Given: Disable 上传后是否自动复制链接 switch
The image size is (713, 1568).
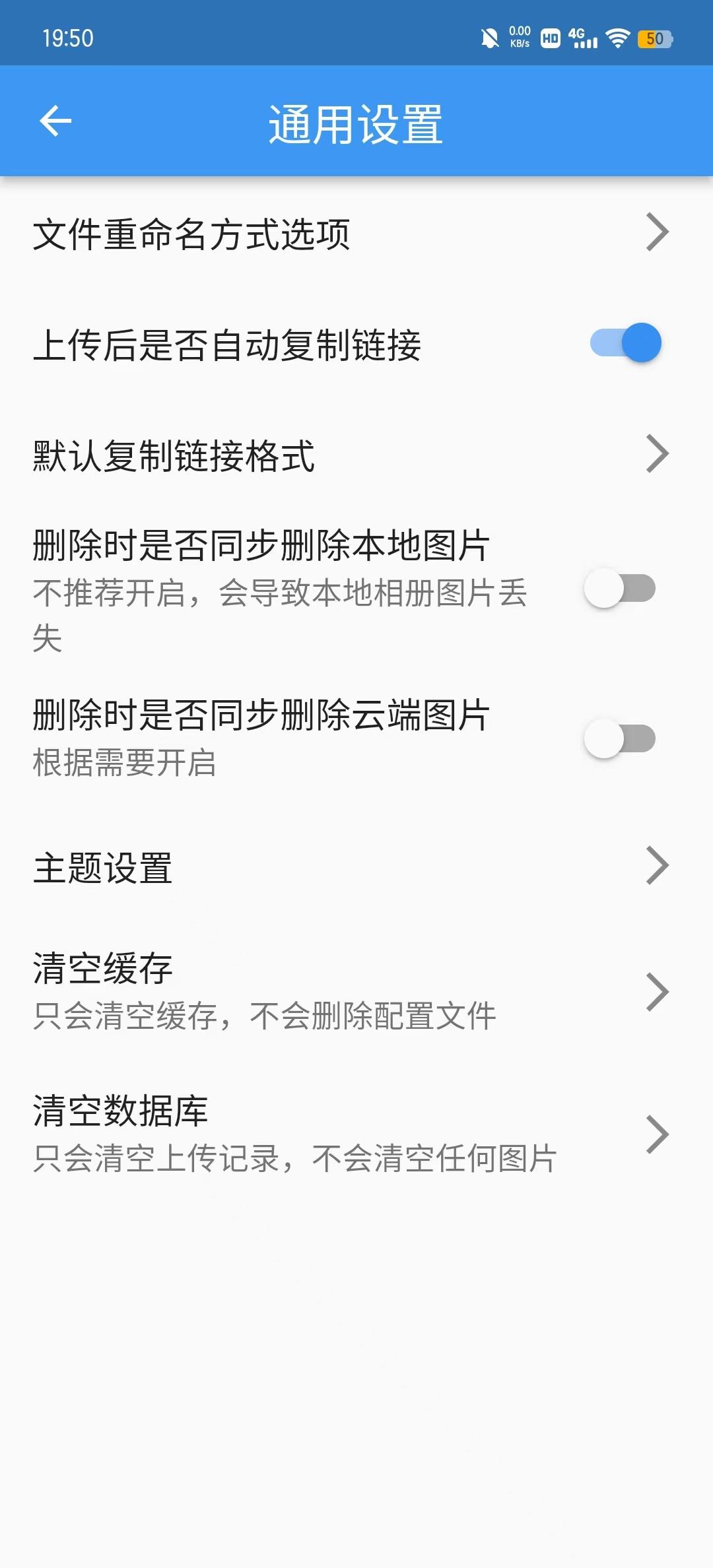Looking at the screenshot, I should tap(624, 343).
